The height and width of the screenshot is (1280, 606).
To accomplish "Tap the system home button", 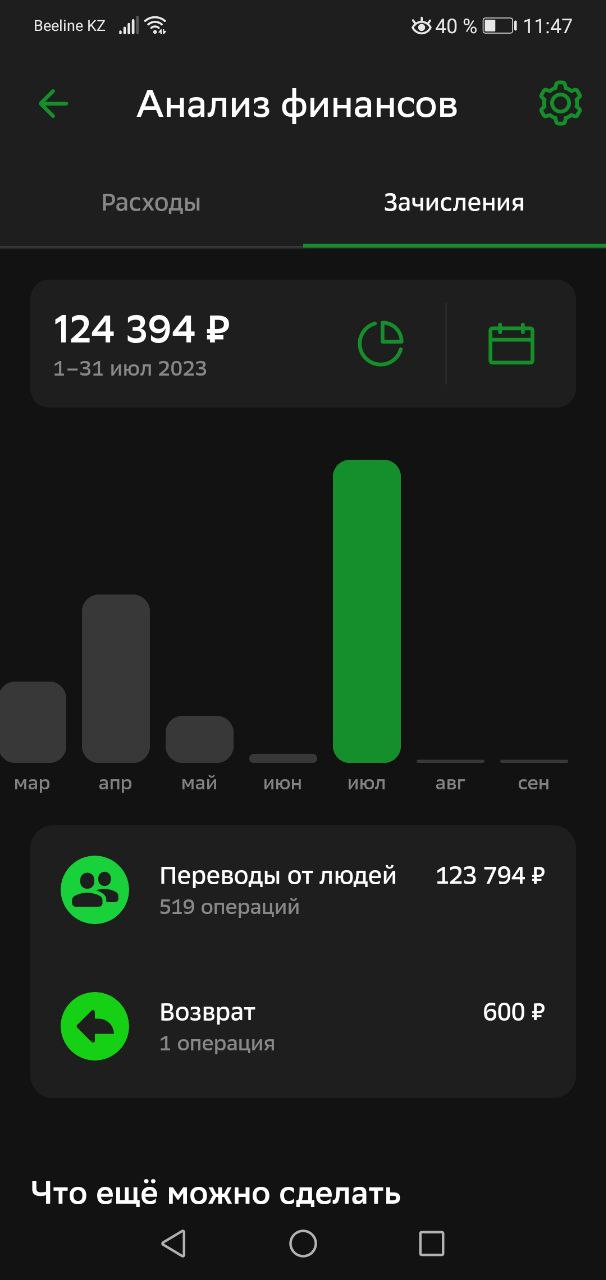I will [x=303, y=1243].
